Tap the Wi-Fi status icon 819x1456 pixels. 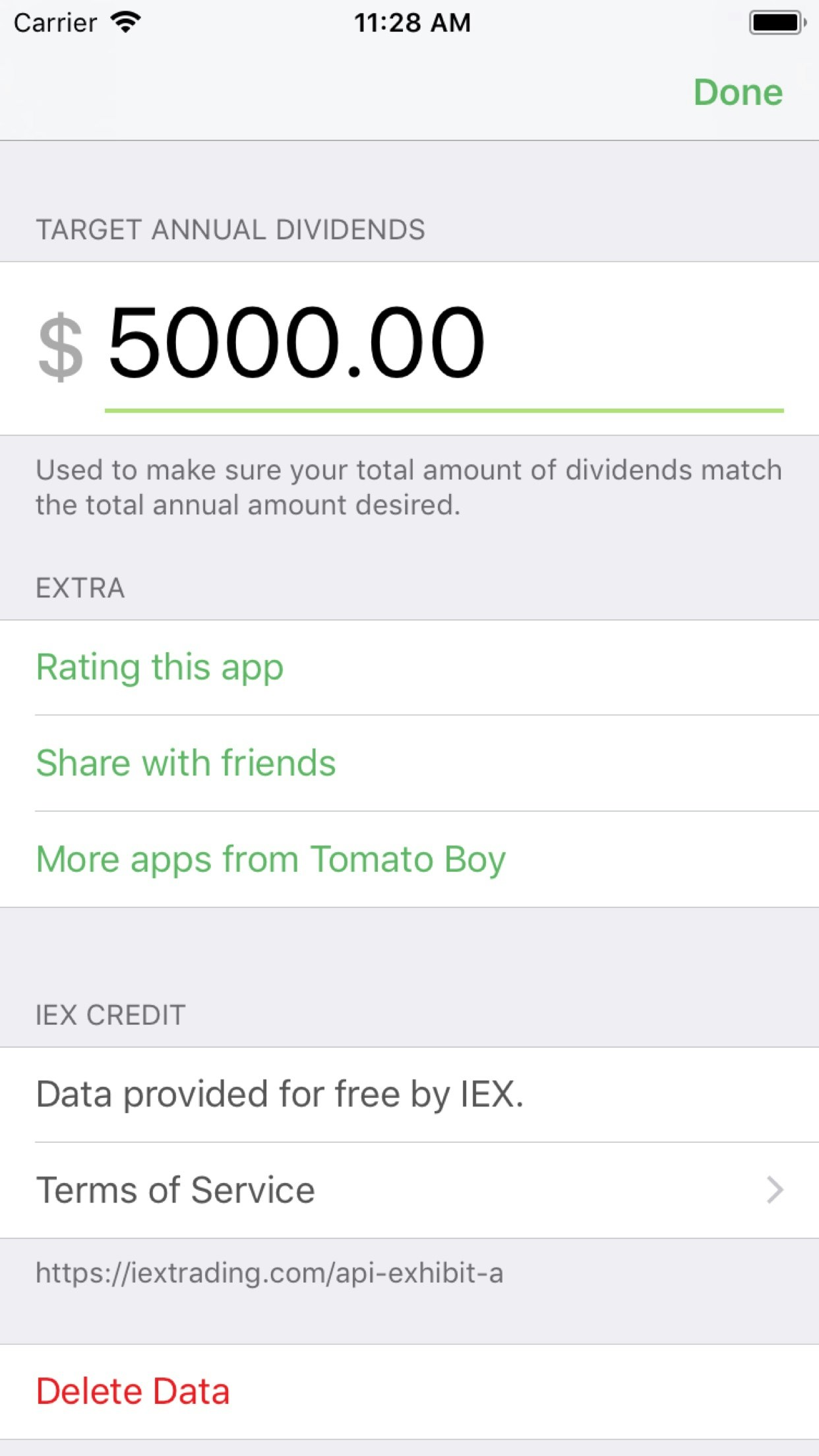point(126,20)
